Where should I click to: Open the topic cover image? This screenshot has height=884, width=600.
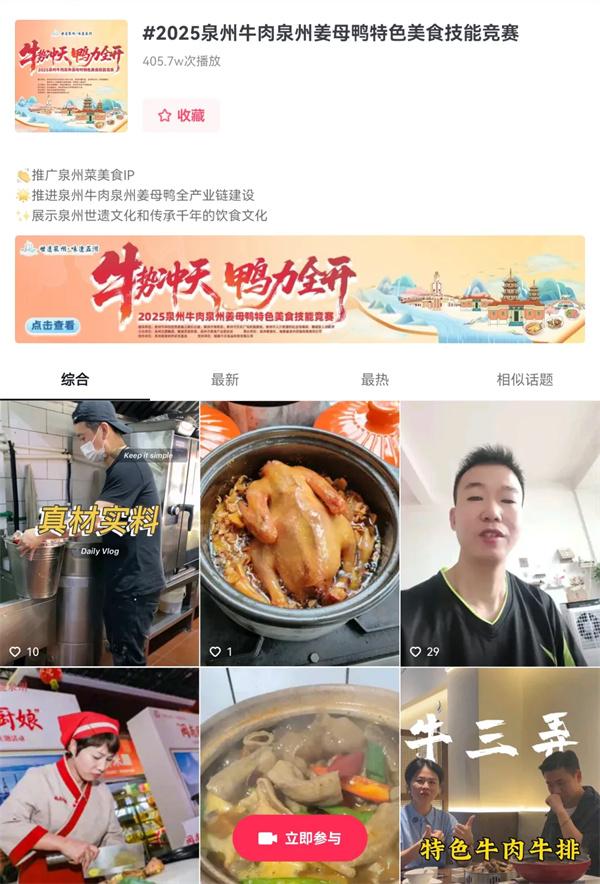tap(71, 76)
